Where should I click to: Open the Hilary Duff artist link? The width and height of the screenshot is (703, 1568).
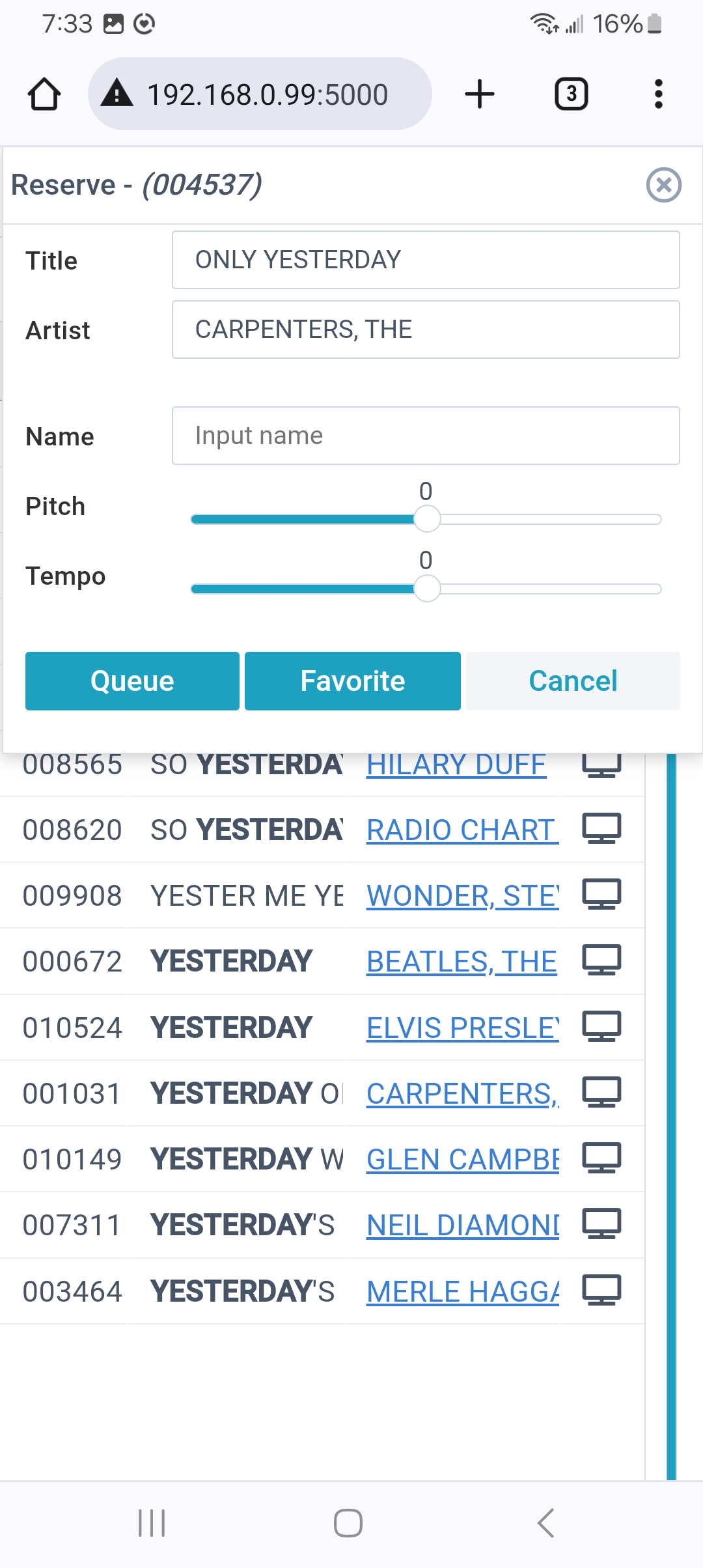[x=456, y=764]
